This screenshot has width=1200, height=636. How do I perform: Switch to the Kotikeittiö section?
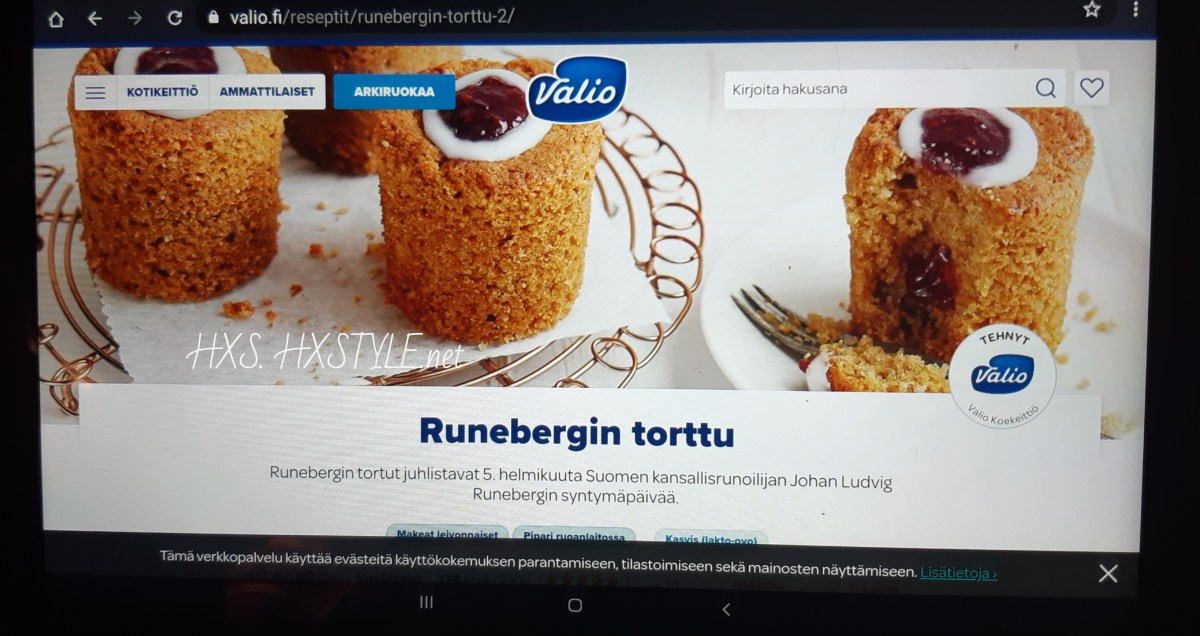[x=162, y=92]
